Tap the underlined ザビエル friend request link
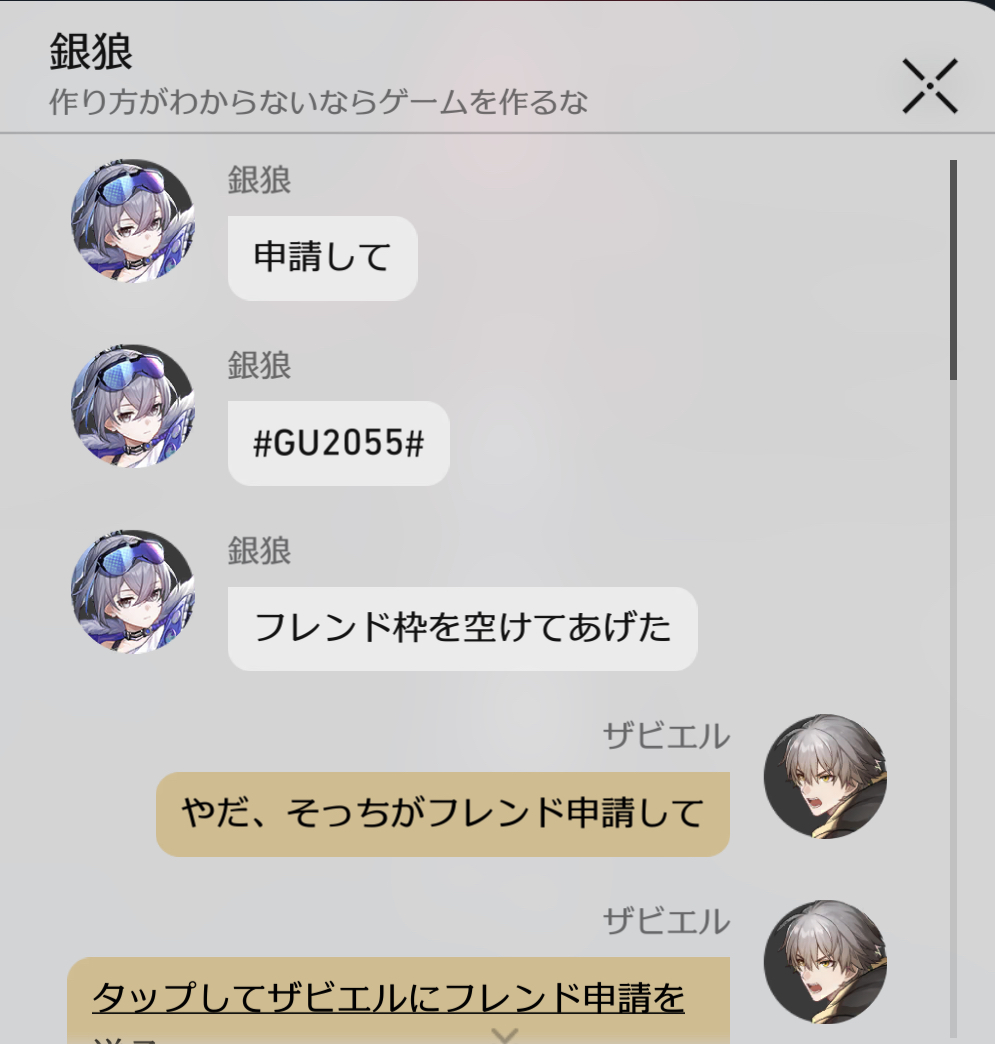995x1044 pixels. (x=388, y=997)
